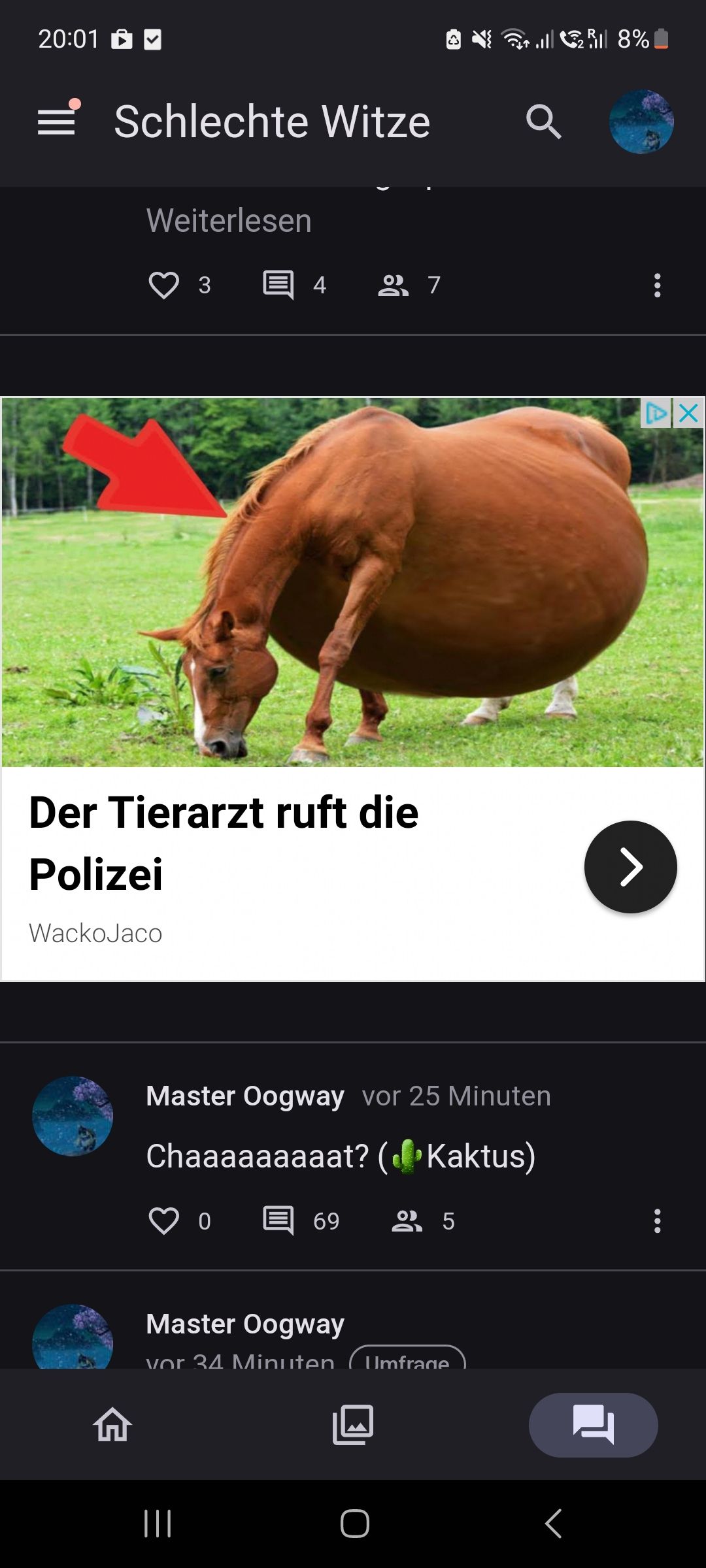Switch to the Home tab

(x=112, y=1425)
